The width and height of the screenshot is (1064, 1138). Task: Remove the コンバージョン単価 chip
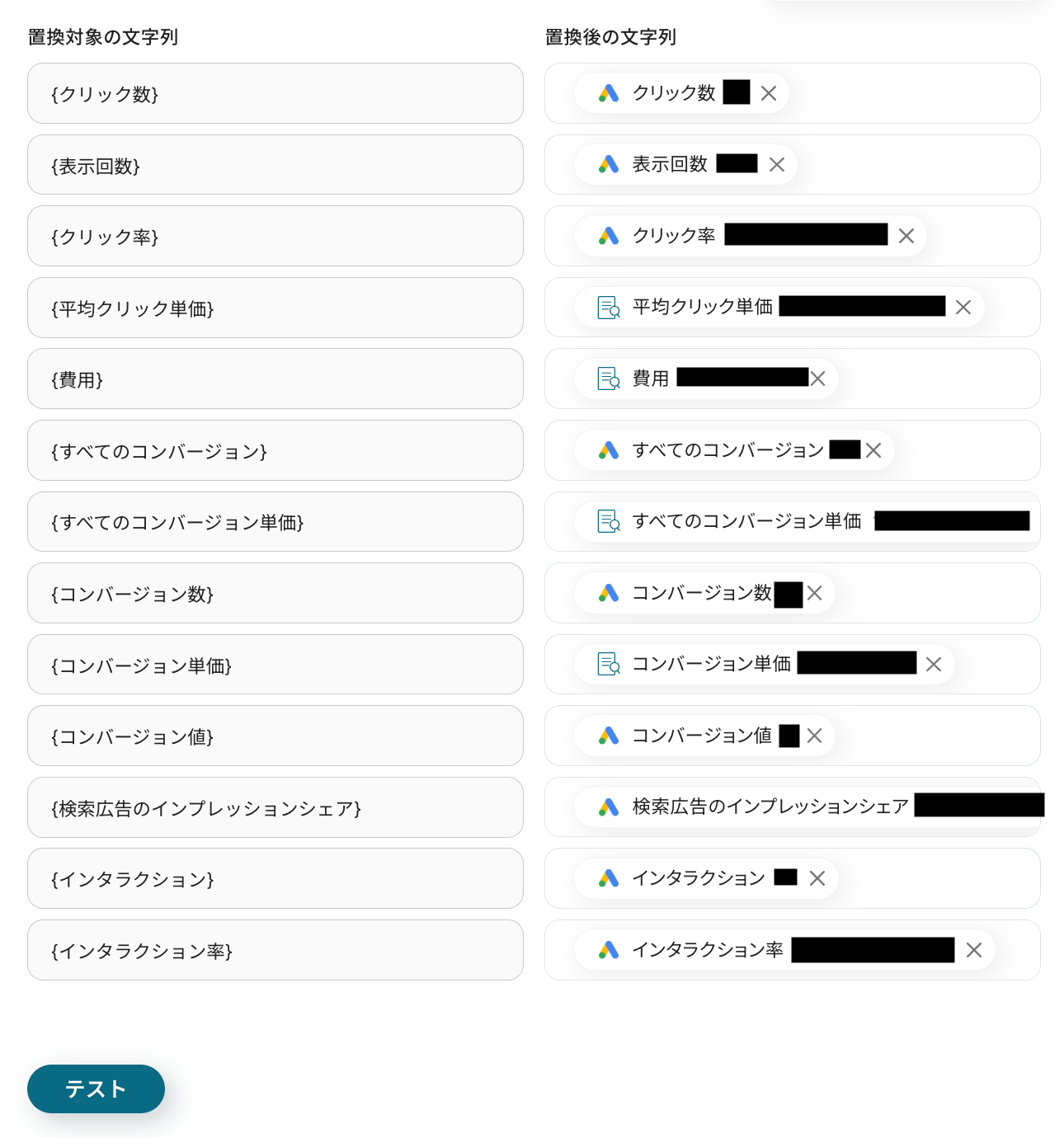tap(934, 664)
